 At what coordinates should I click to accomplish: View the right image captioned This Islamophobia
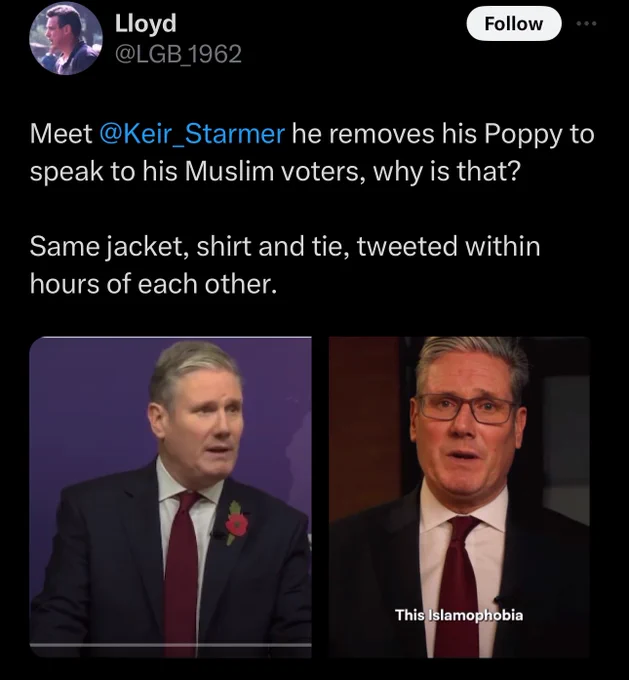click(x=459, y=497)
